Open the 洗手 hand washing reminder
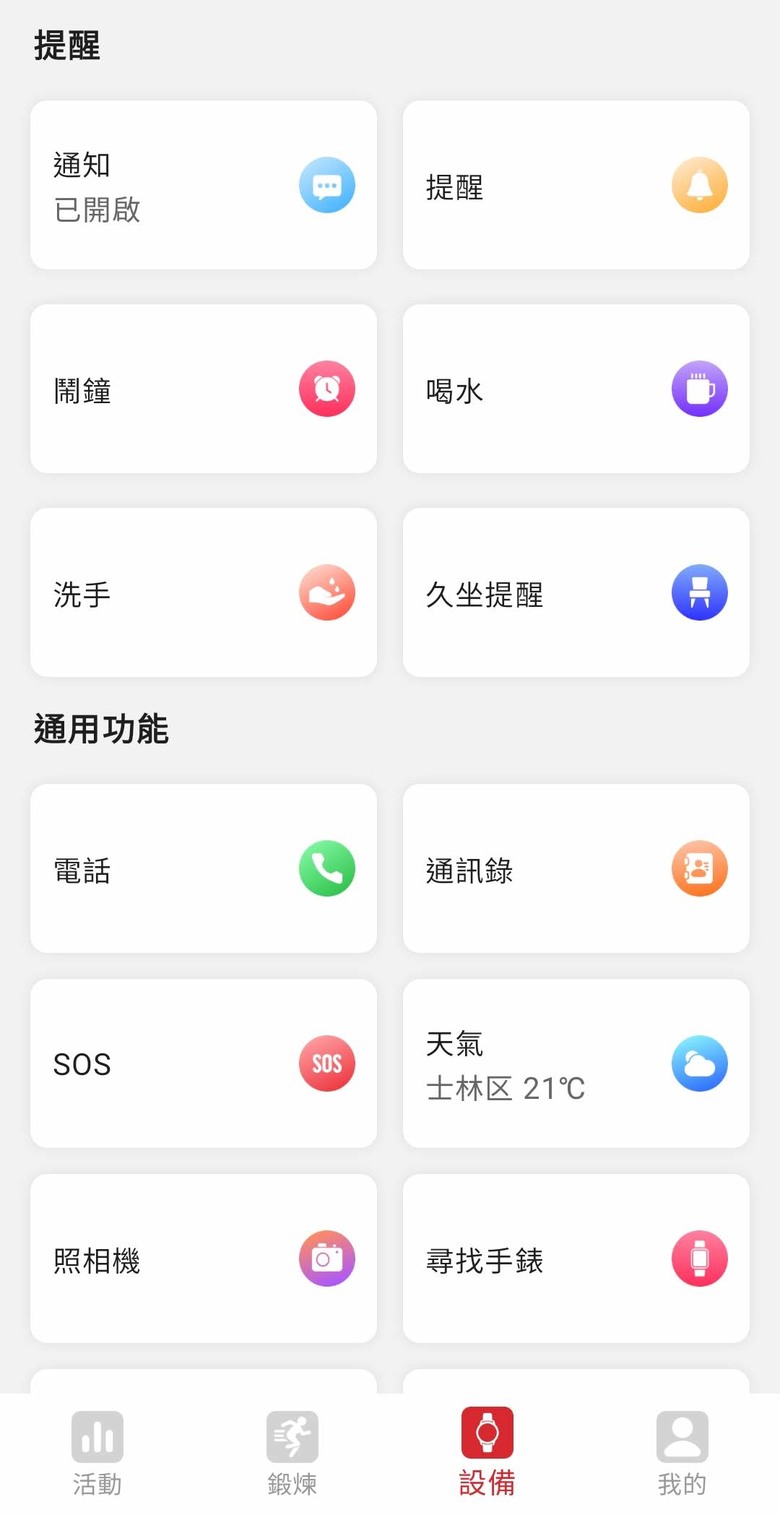The width and height of the screenshot is (780, 1515). pyautogui.click(x=203, y=593)
